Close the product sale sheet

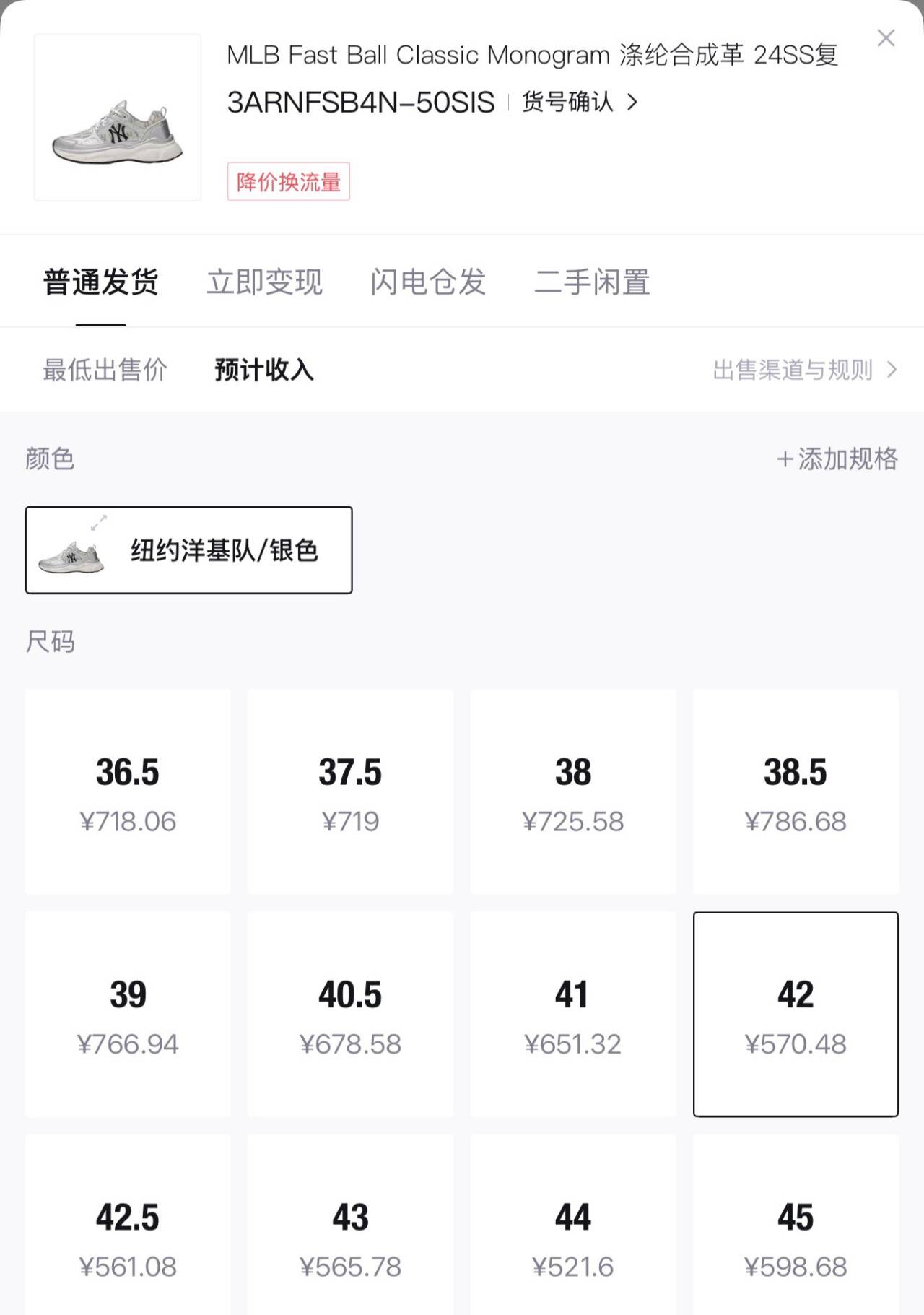click(x=886, y=38)
